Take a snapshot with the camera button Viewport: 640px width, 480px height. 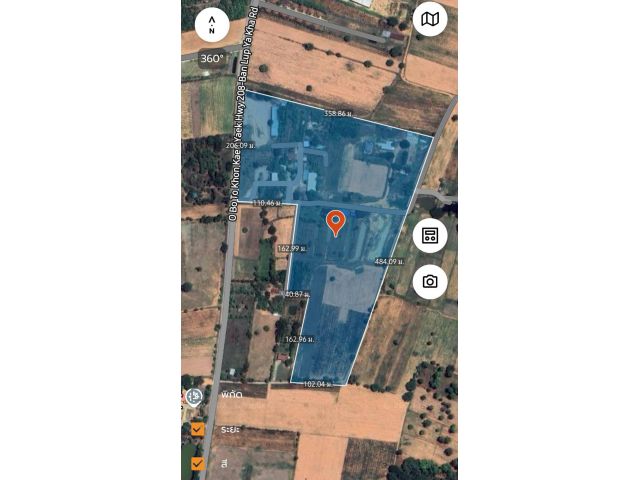(430, 282)
